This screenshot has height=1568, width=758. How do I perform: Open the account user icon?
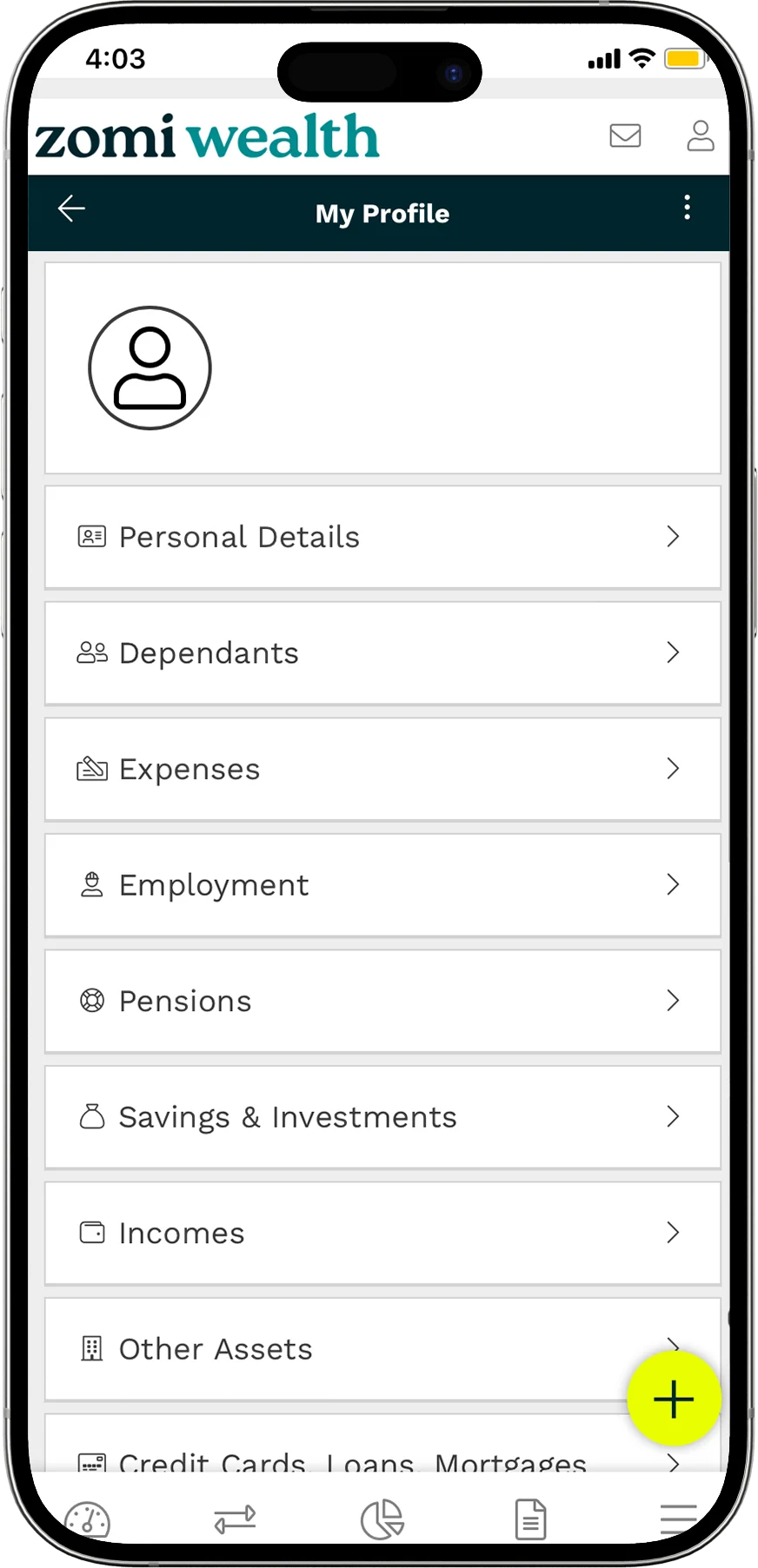pos(700,136)
